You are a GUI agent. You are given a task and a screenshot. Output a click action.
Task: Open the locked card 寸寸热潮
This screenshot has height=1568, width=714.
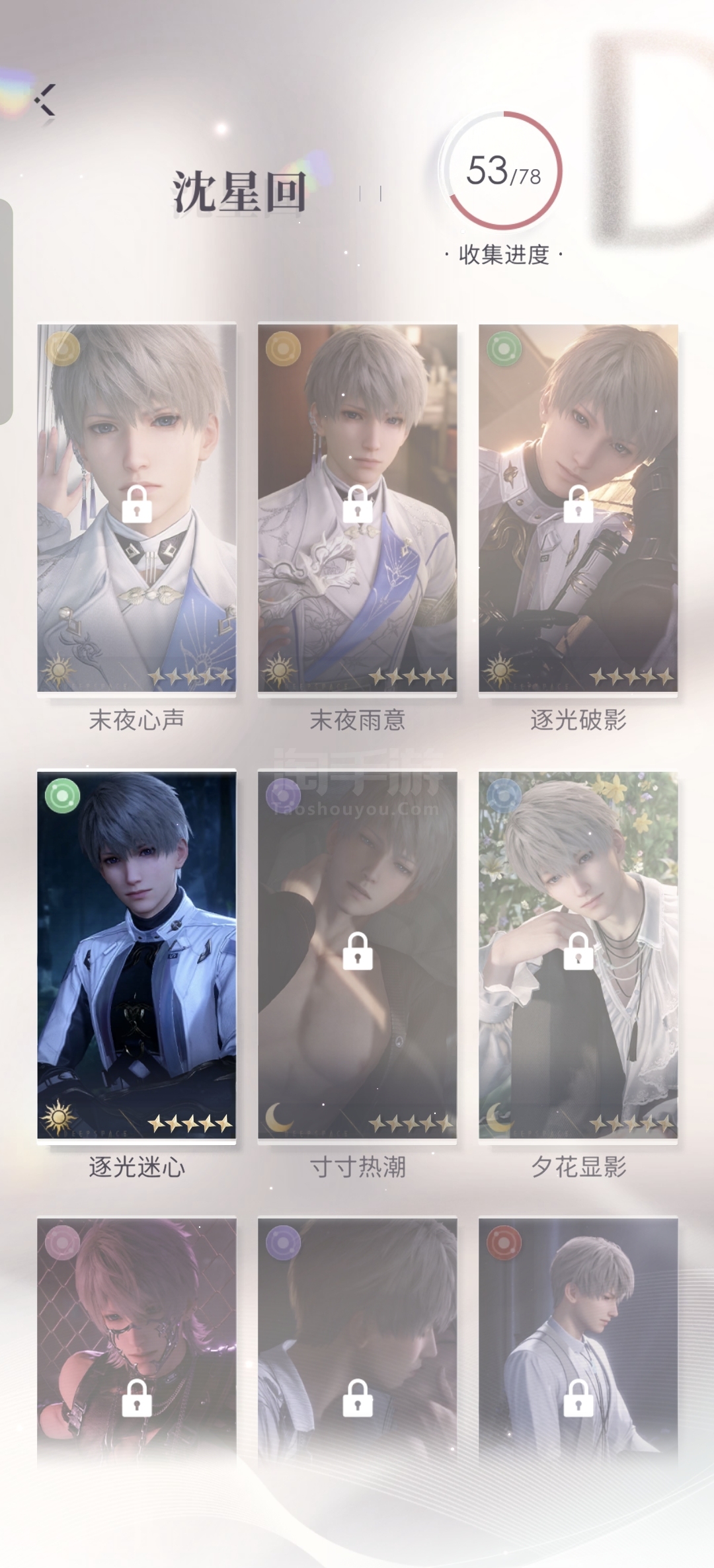pyautogui.click(x=357, y=955)
